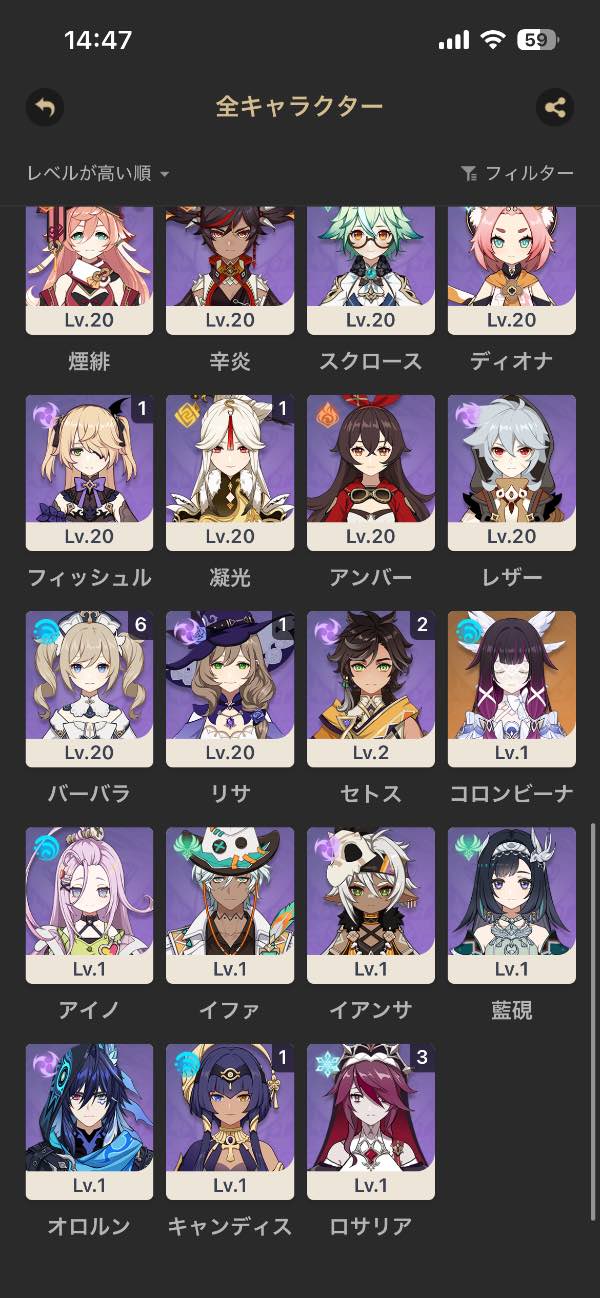Open バーバラ character card
The image size is (600, 1298).
click(x=89, y=688)
